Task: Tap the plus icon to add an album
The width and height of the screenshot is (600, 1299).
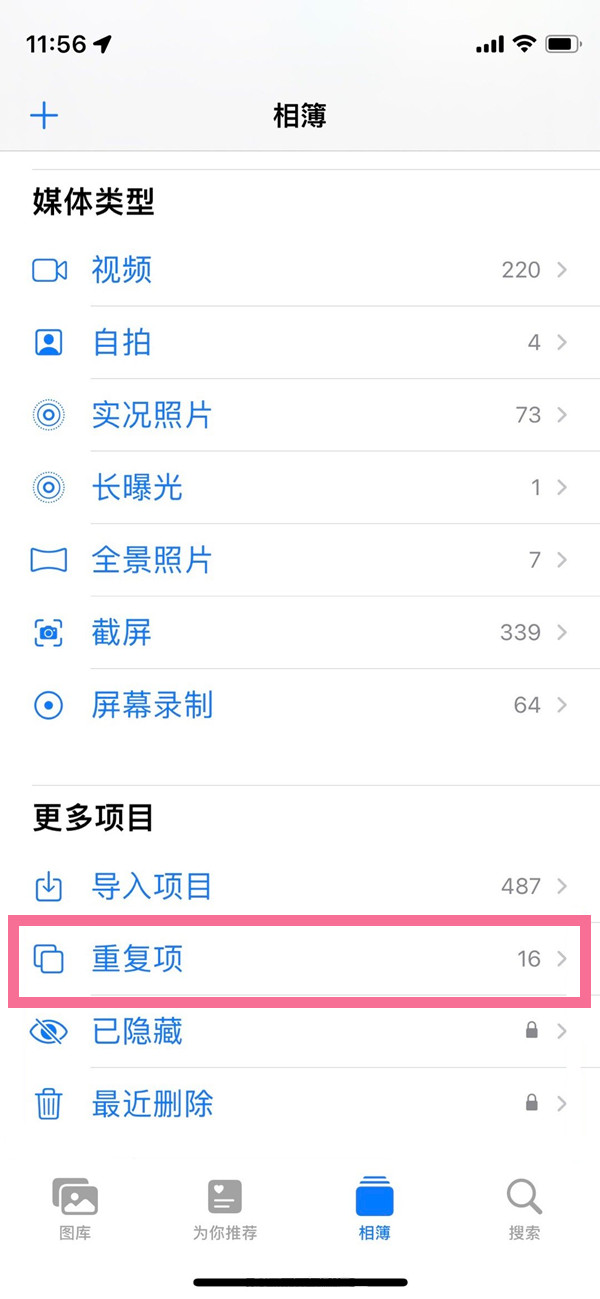Action: click(x=44, y=116)
